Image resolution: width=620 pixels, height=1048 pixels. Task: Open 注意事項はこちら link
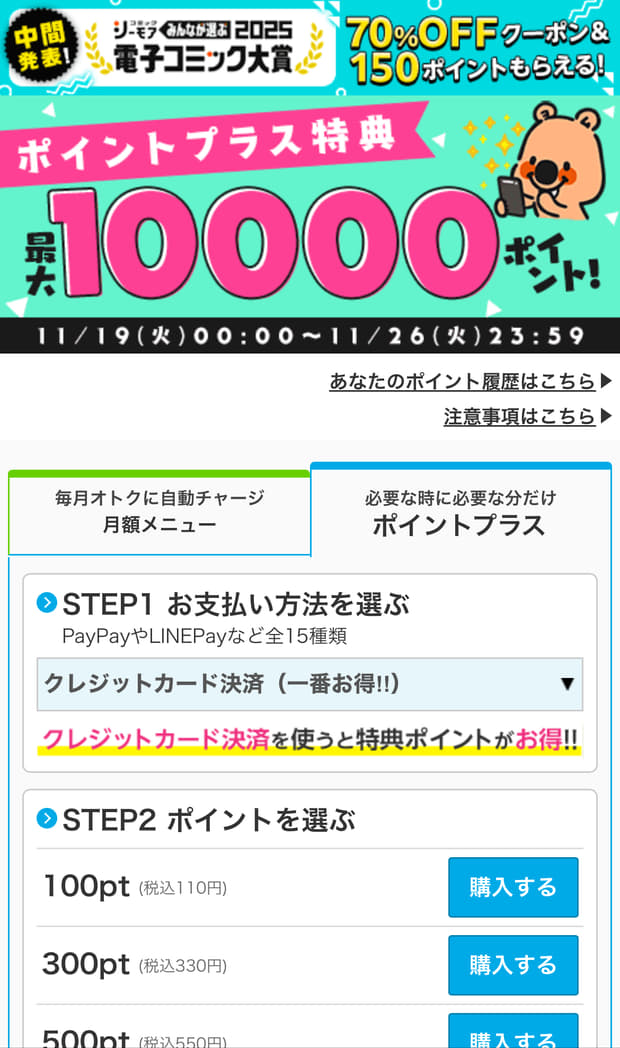(x=519, y=416)
